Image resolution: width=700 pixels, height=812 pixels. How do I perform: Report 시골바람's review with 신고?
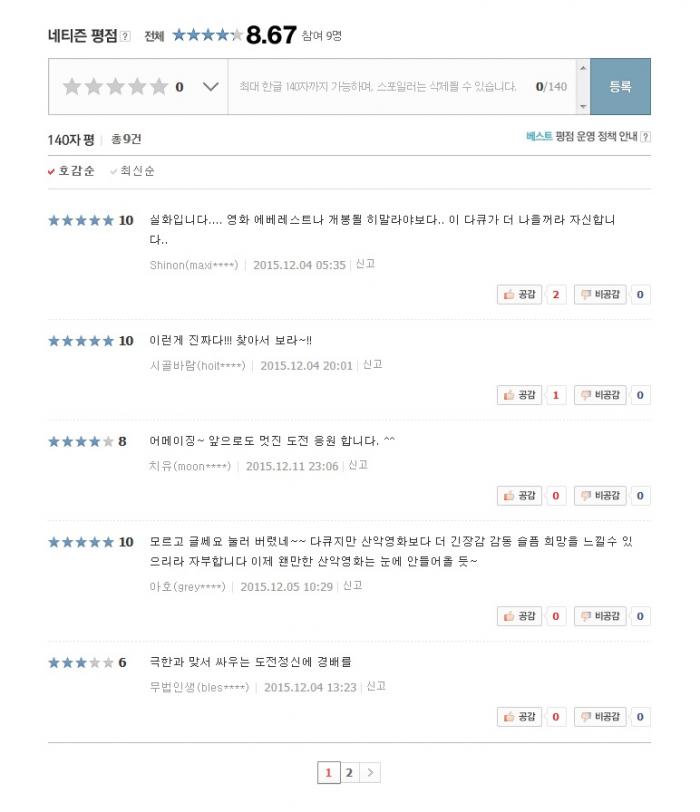(x=373, y=365)
